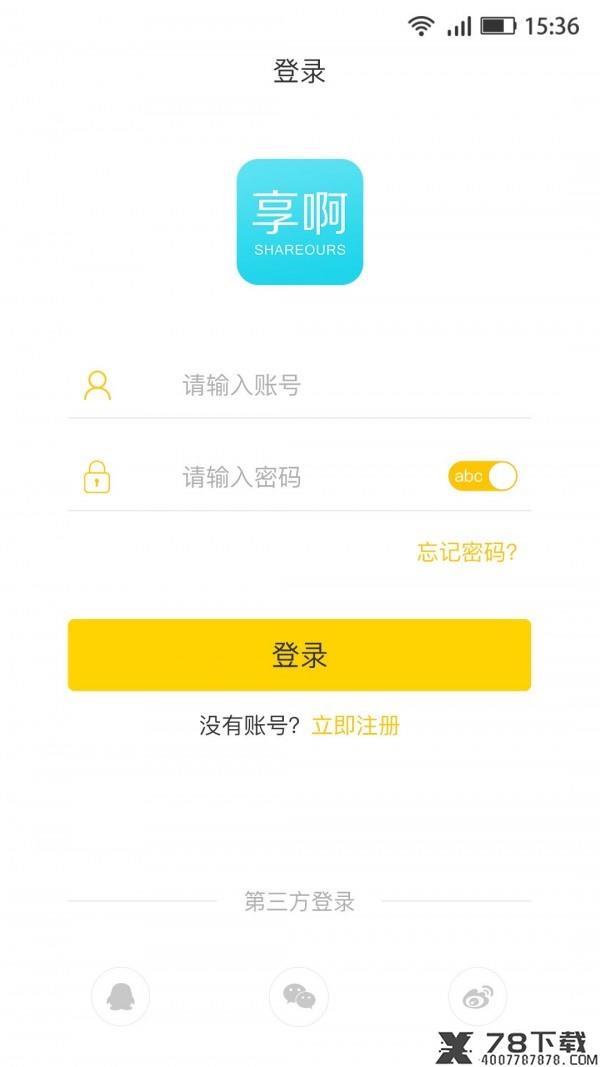Open the 立即注册 registration link
The width and height of the screenshot is (600, 1067).
tap(356, 725)
